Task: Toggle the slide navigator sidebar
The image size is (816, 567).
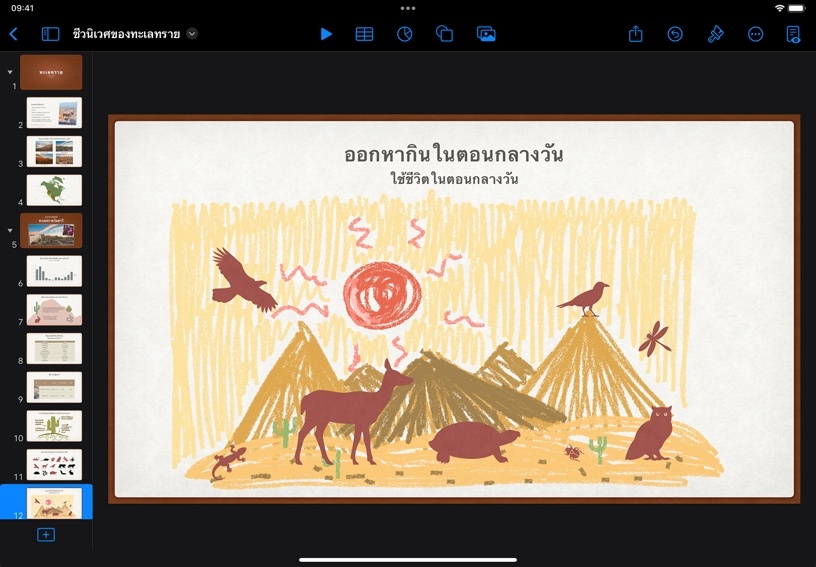Action: point(50,34)
